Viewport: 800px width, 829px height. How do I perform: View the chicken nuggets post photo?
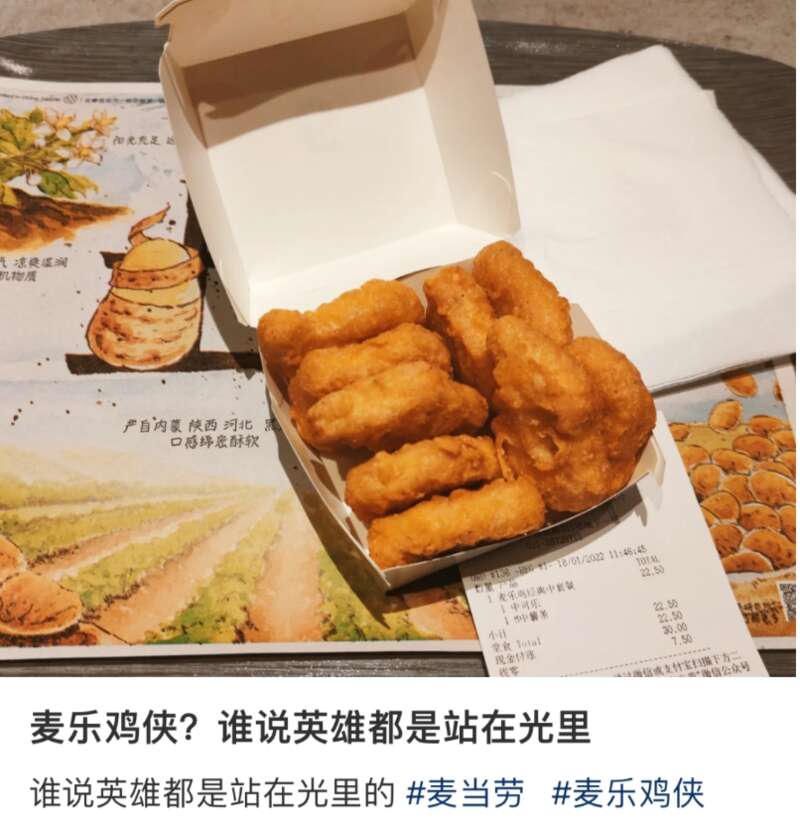coord(400,340)
